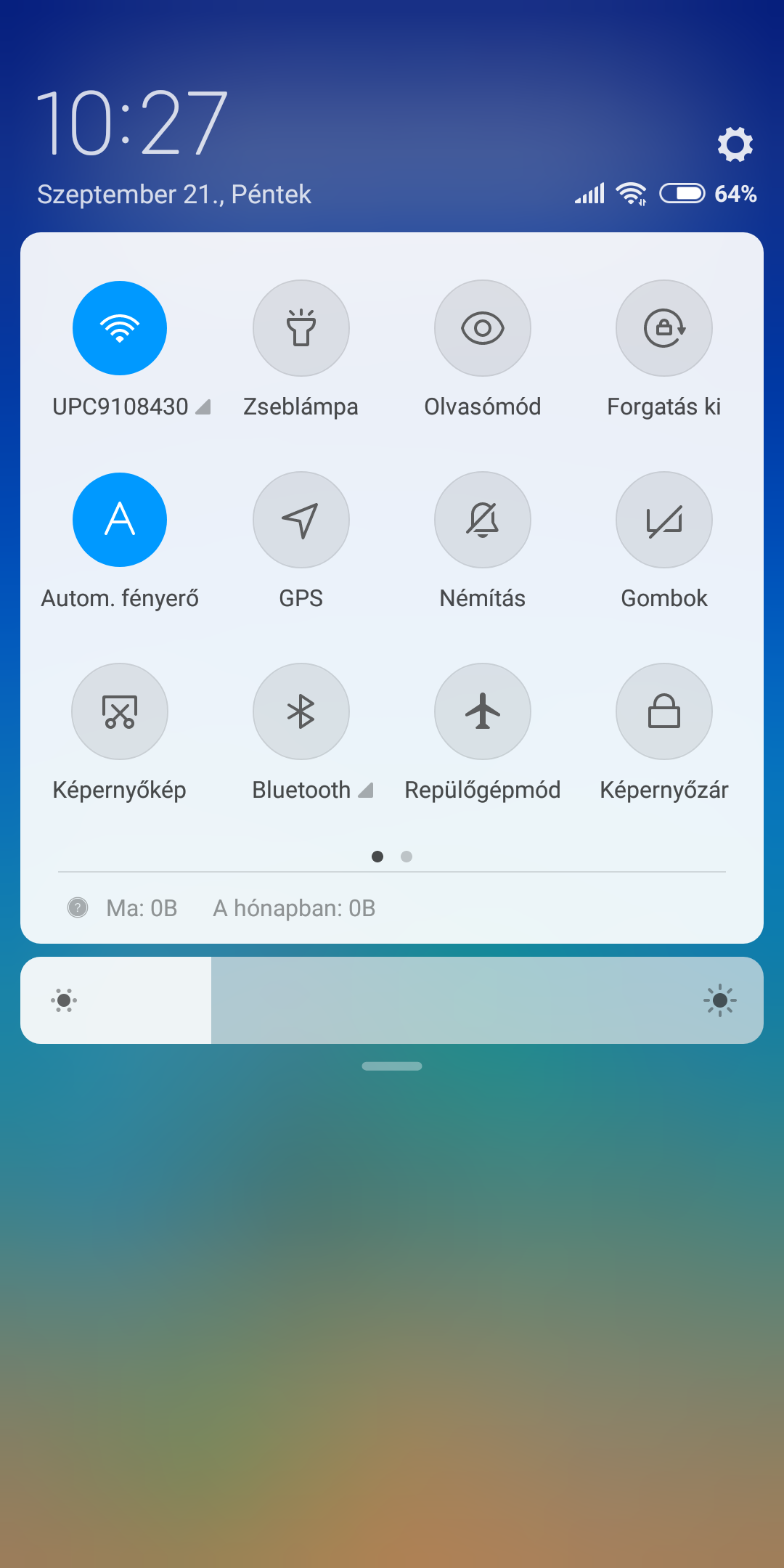The height and width of the screenshot is (1568, 784).
Task: Expand Wi-Fi networks arrow beside UPC9108430
Action: pyautogui.click(x=203, y=407)
